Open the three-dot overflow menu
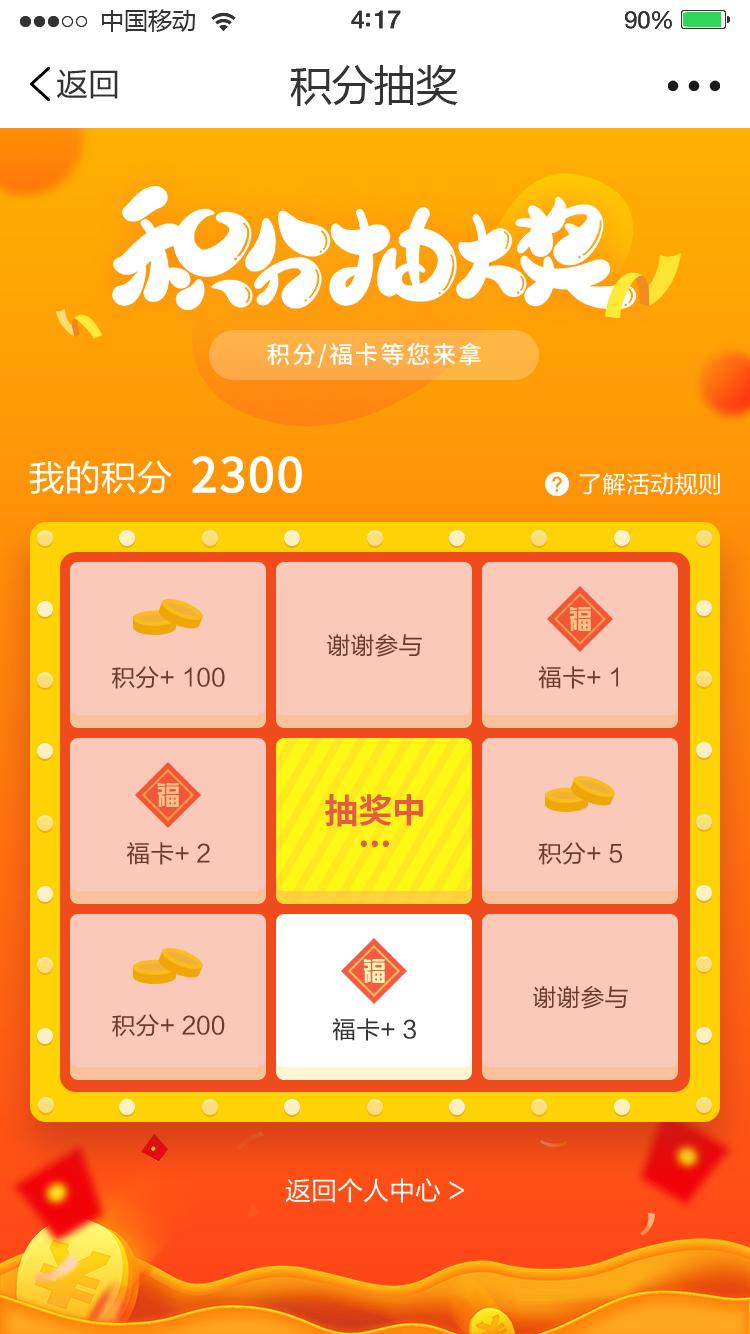The width and height of the screenshot is (750, 1334). [x=693, y=86]
